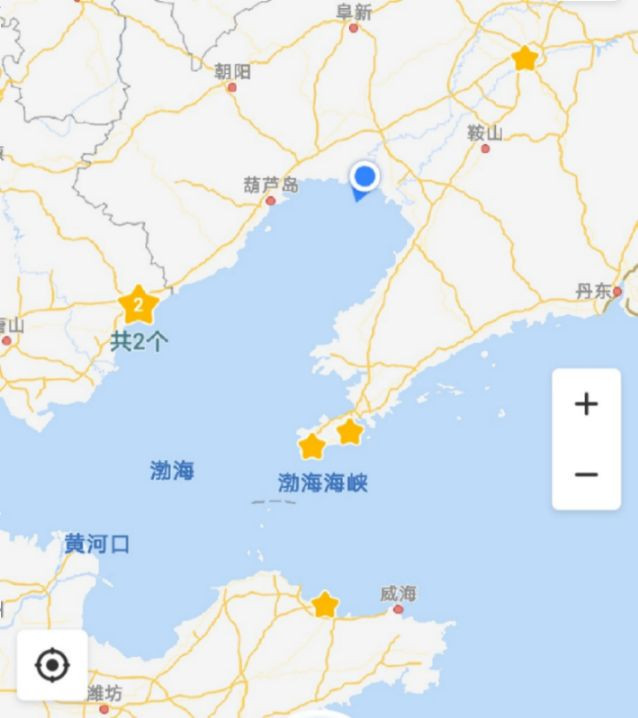Zoom out of the map
This screenshot has height=718, width=638.
pyautogui.click(x=586, y=474)
